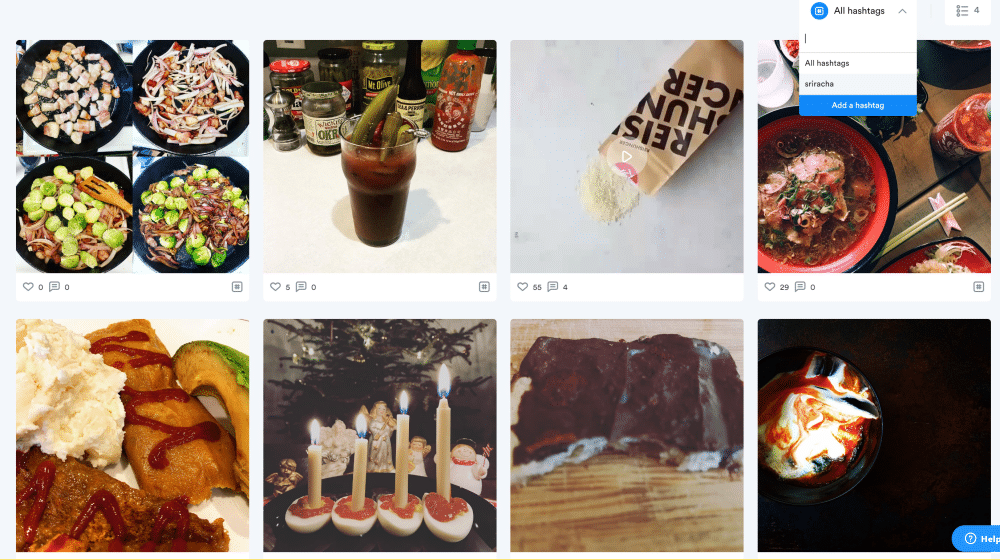This screenshot has width=1000, height=560.
Task: Like the noodle soup post with 29 likes
Action: point(770,287)
